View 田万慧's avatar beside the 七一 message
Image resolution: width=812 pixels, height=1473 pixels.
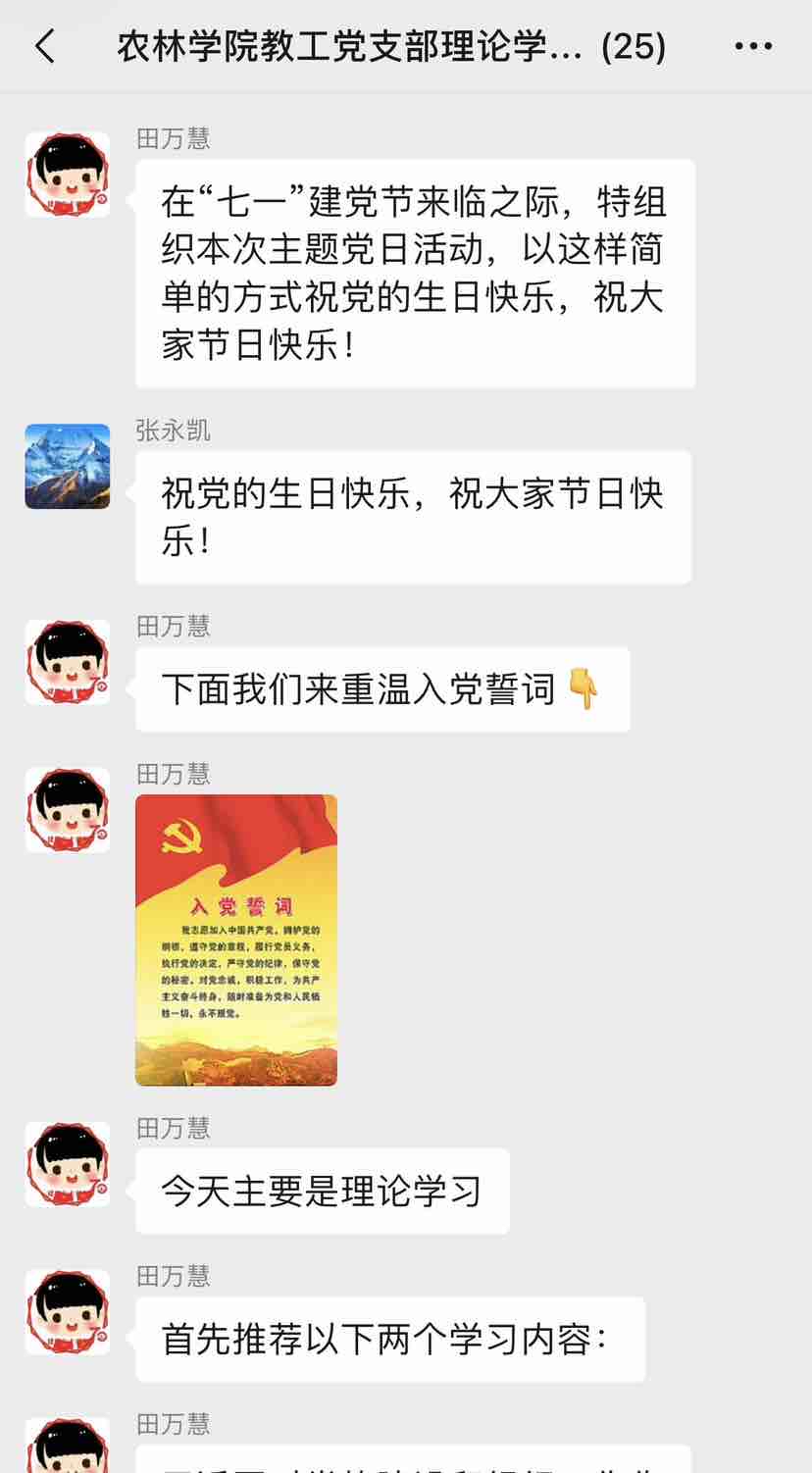click(x=68, y=175)
